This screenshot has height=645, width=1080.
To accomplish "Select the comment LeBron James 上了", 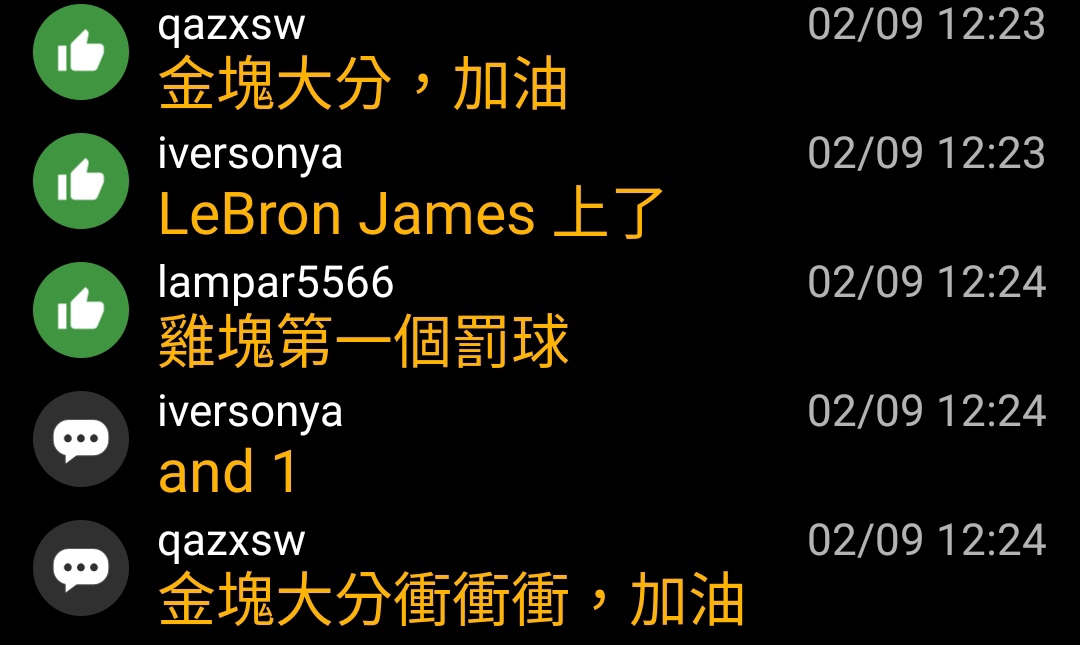I will pos(411,215).
